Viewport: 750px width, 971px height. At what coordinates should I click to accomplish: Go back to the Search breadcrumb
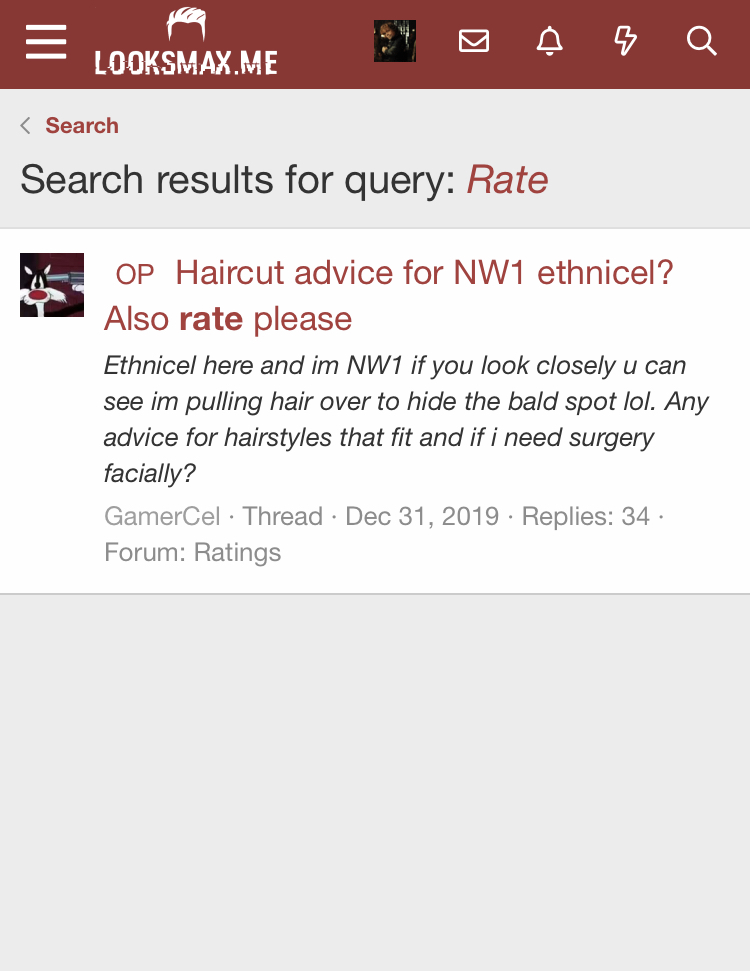[x=81, y=126]
